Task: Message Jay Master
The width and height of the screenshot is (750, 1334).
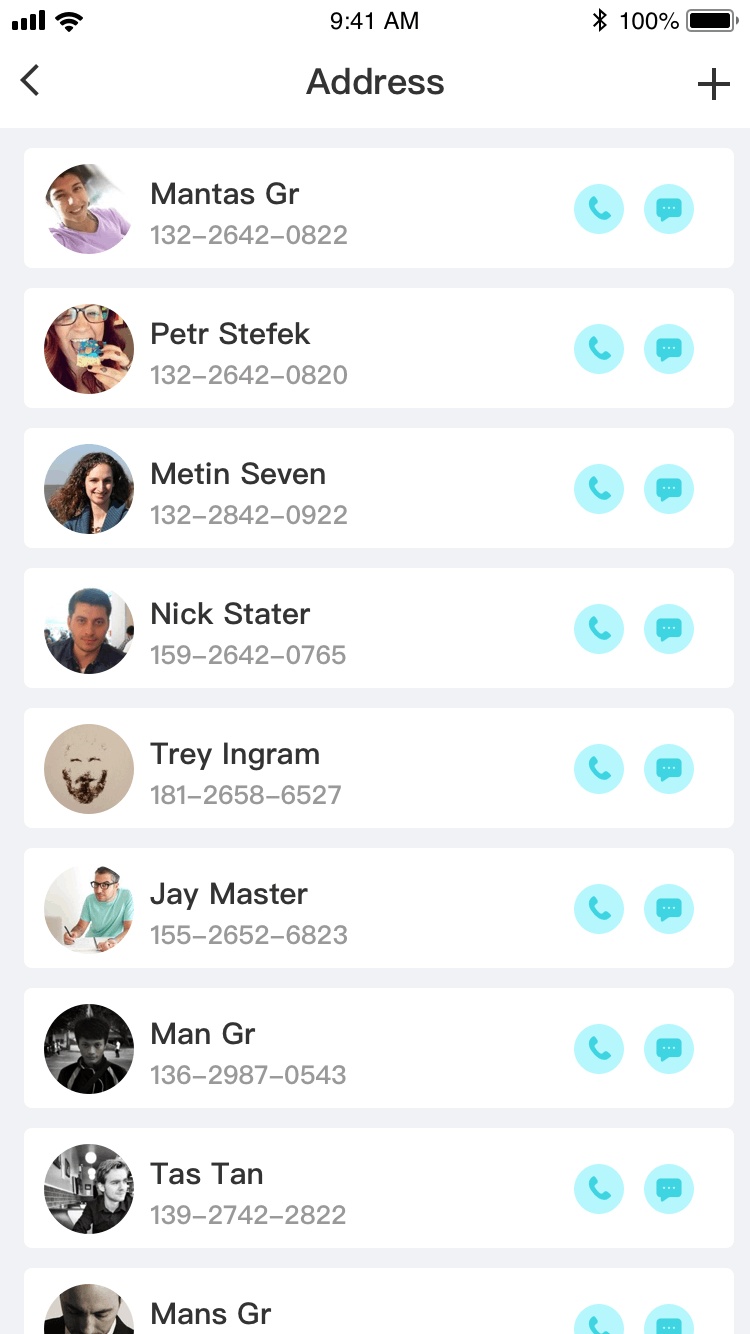Action: click(x=669, y=909)
